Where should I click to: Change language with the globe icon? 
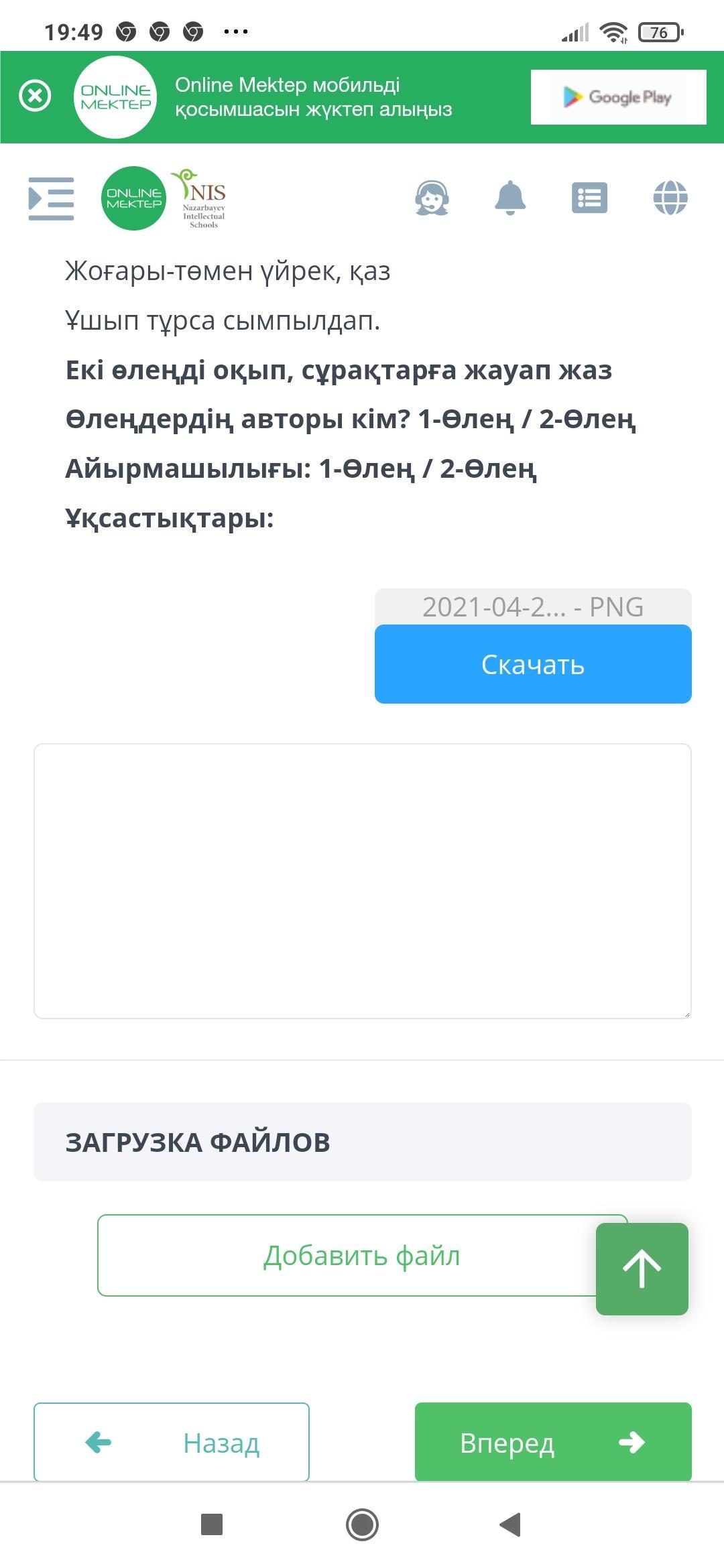pyautogui.click(x=670, y=198)
